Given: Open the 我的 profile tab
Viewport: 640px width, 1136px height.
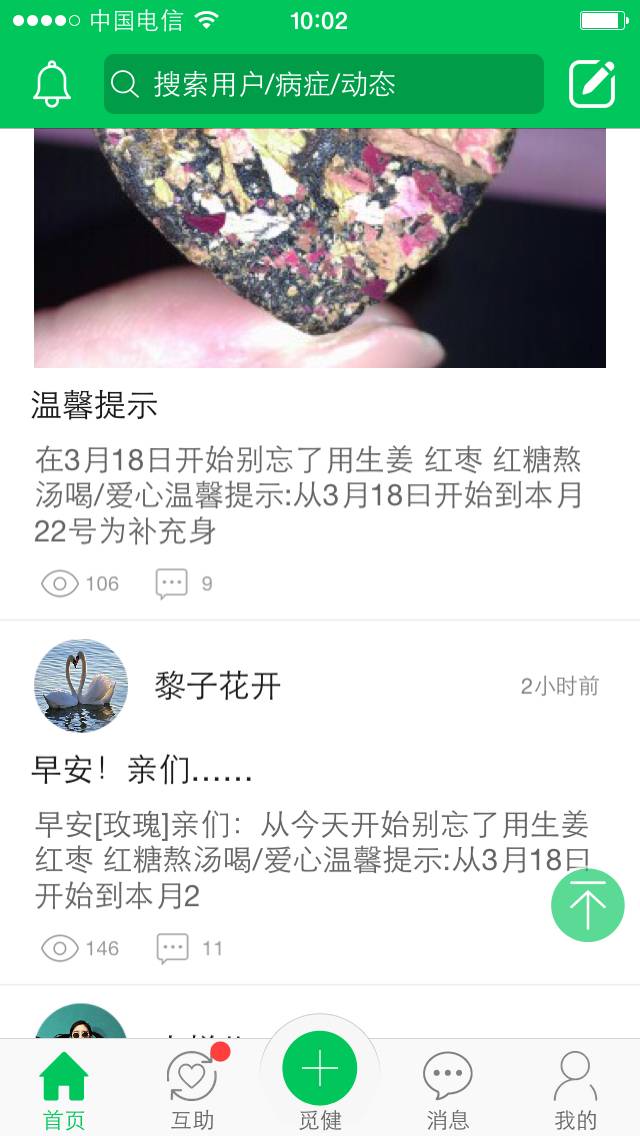Looking at the screenshot, I should [x=575, y=1090].
